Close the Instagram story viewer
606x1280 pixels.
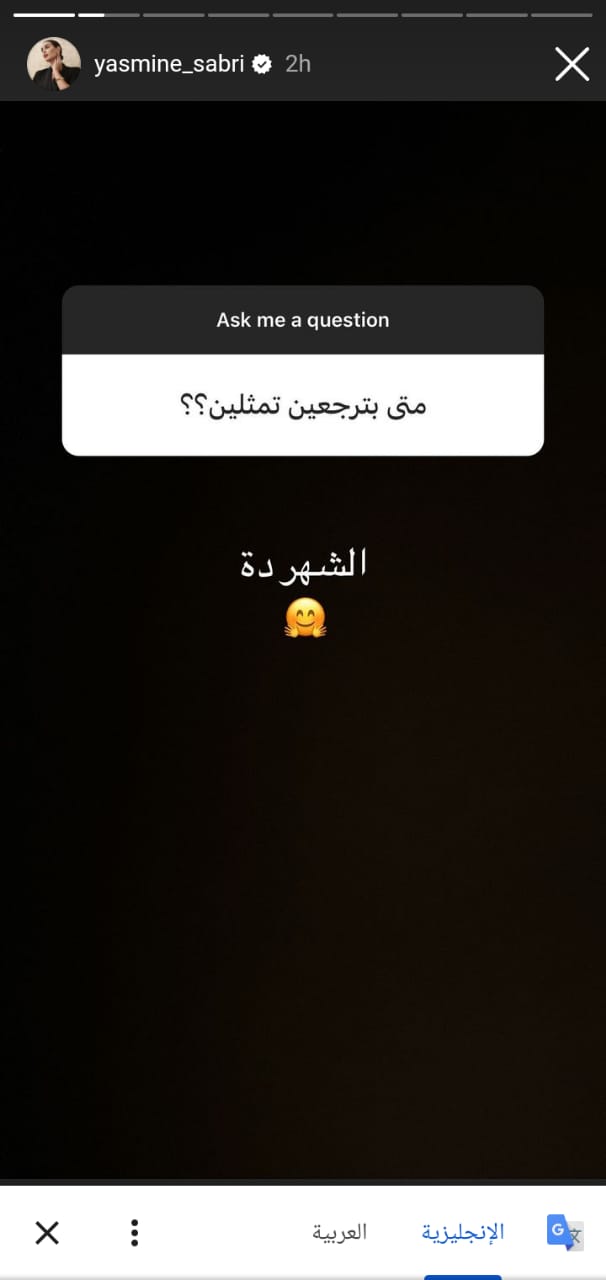click(572, 64)
